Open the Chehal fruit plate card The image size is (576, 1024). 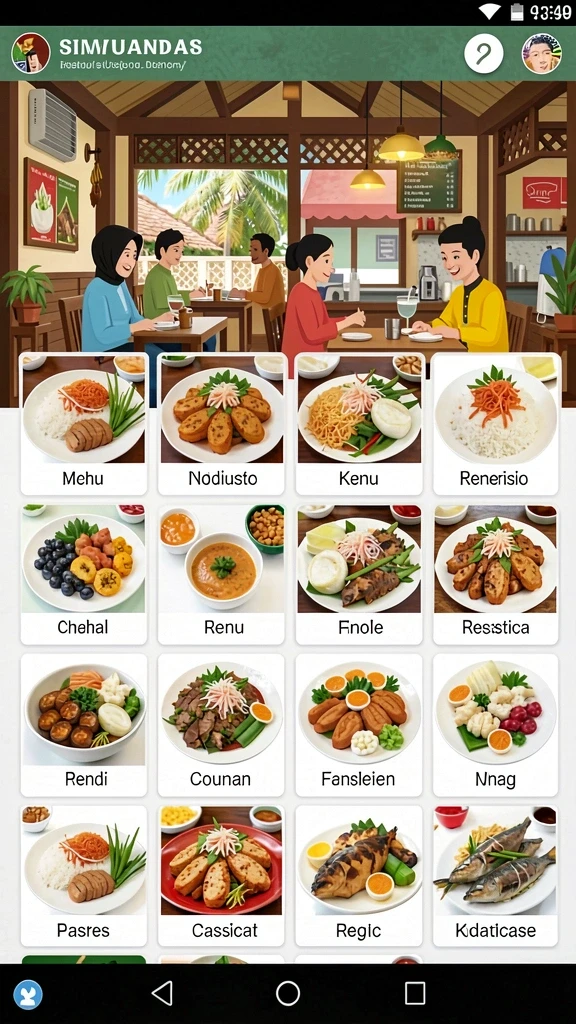pyautogui.click(x=84, y=574)
